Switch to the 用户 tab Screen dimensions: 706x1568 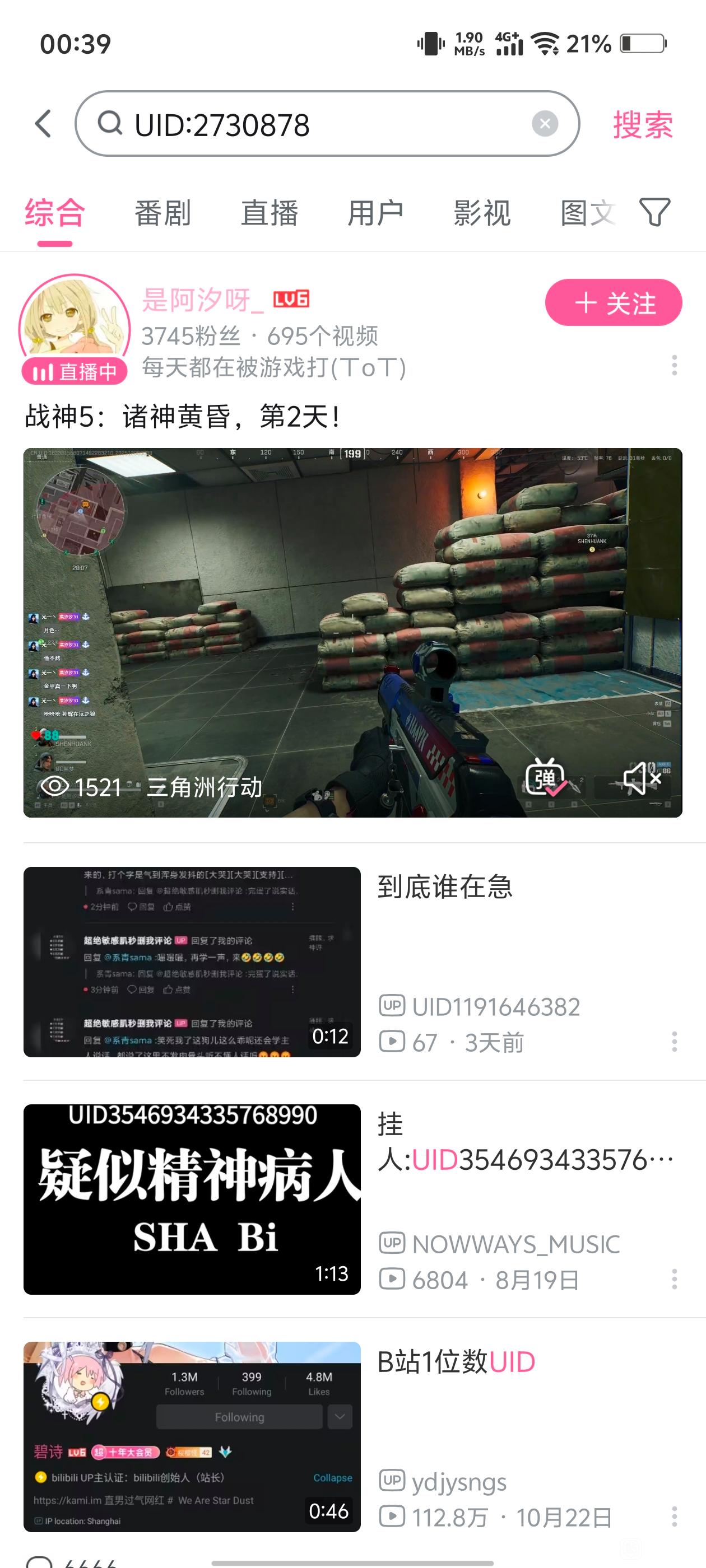point(375,214)
